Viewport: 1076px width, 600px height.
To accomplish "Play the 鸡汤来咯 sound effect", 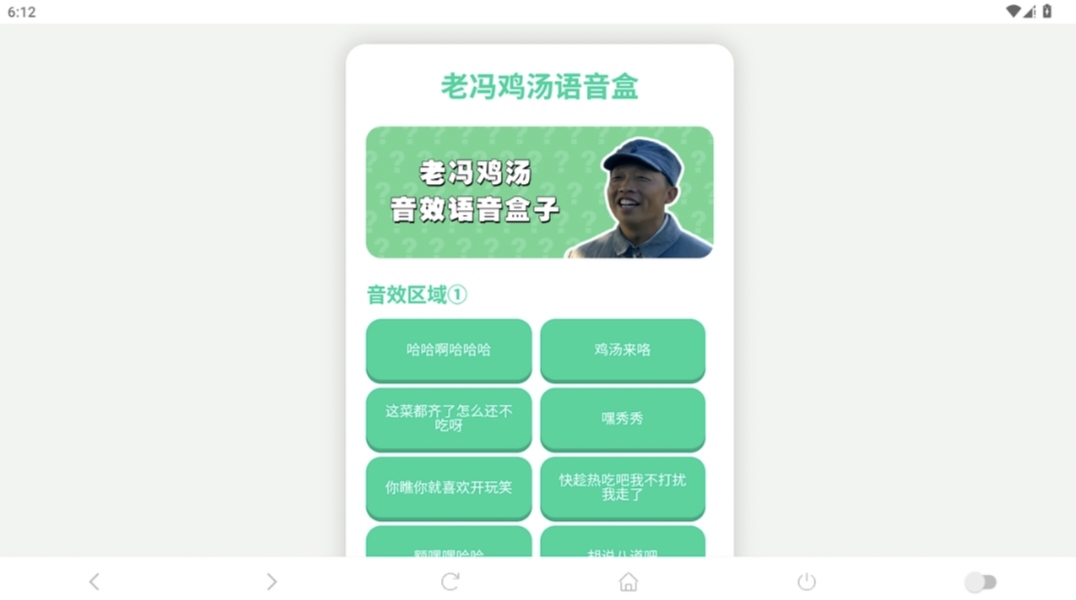I will pyautogui.click(x=622, y=349).
